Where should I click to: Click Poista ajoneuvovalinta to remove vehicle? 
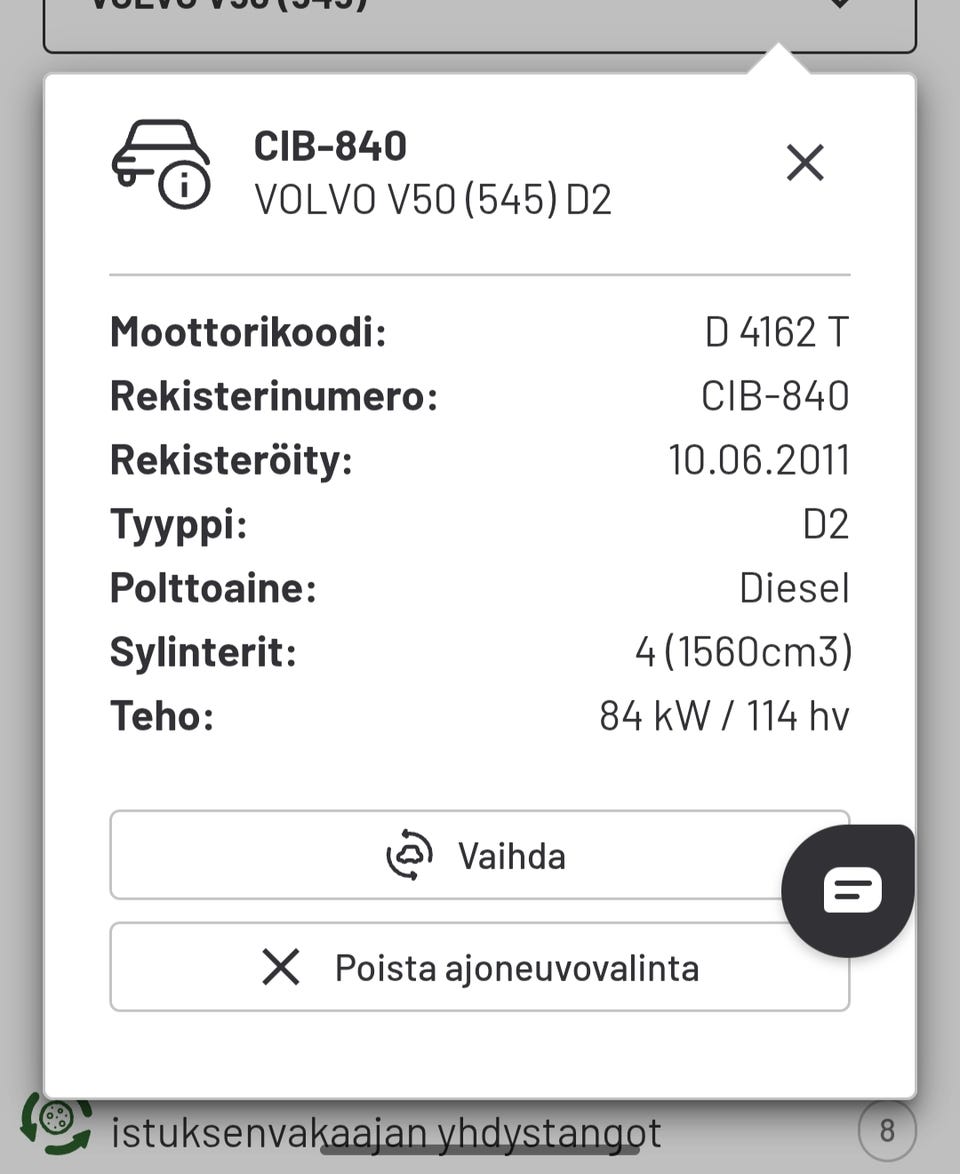pos(480,967)
